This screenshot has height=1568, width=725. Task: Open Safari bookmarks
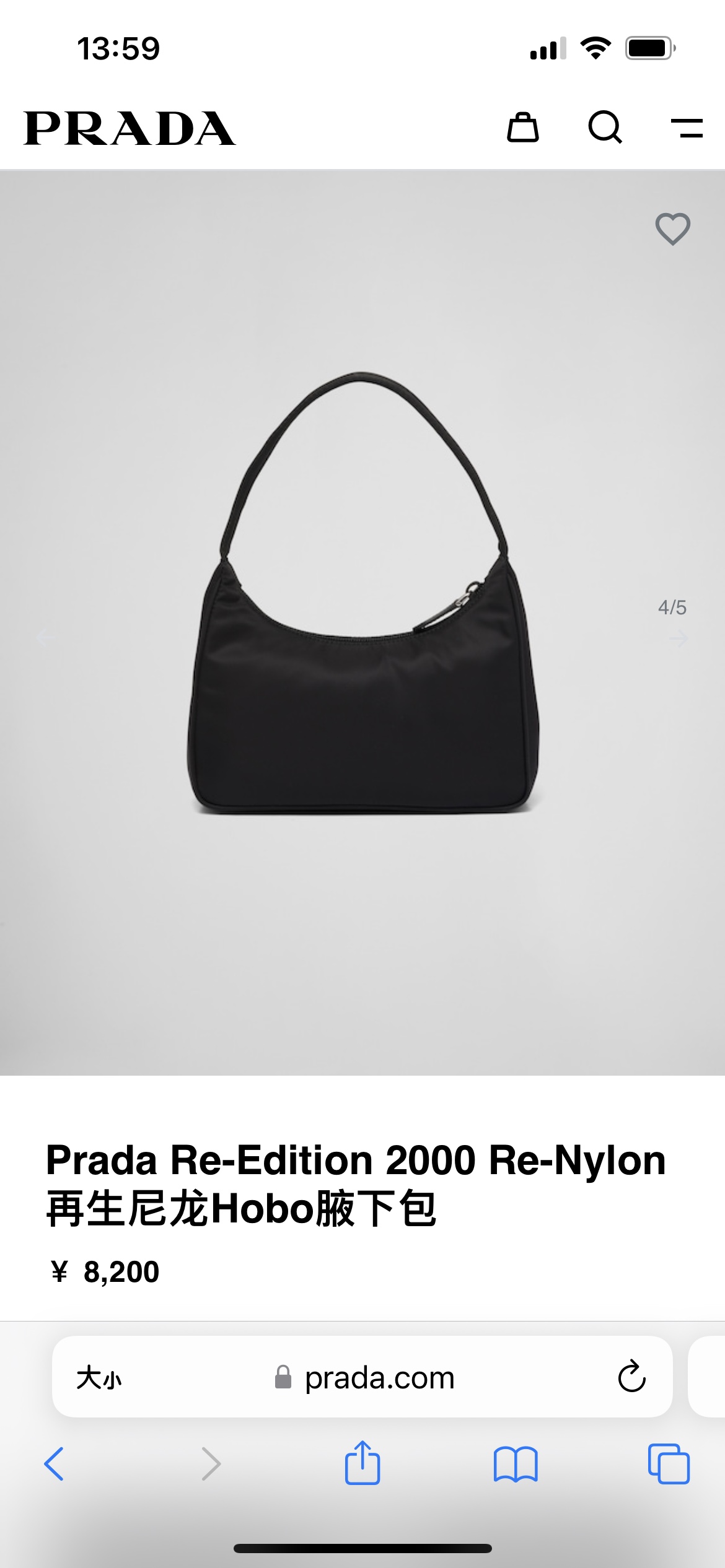[516, 1464]
